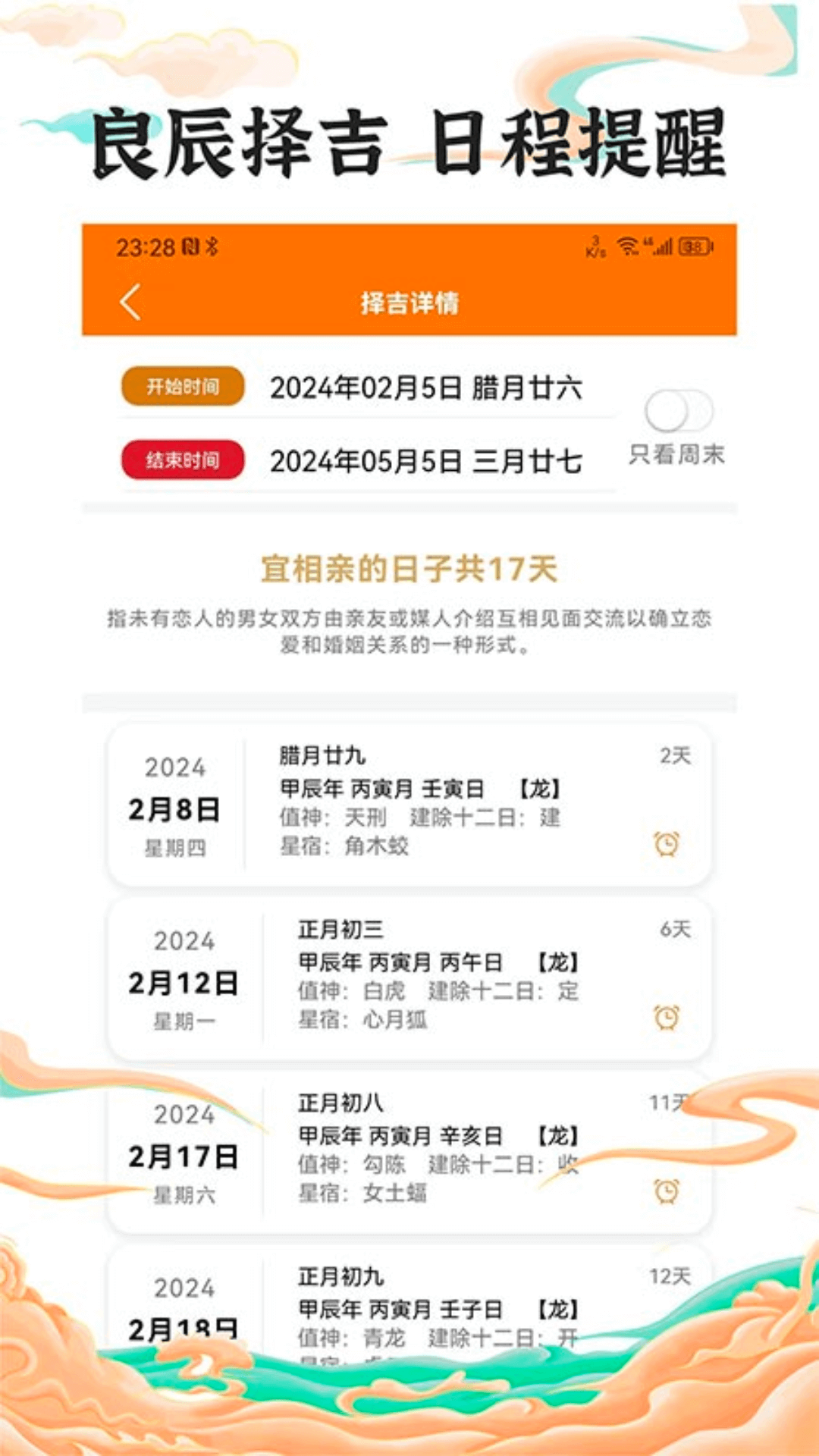Set a reminder for February 8

click(666, 841)
